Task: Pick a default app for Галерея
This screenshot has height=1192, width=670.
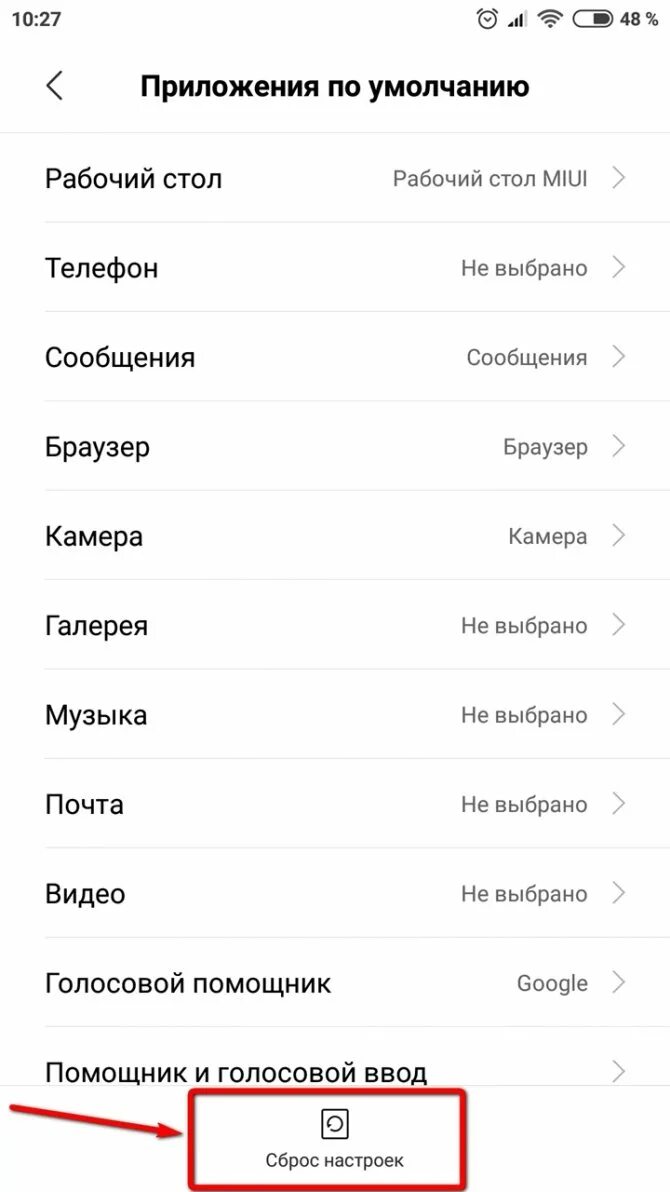Action: point(335,626)
